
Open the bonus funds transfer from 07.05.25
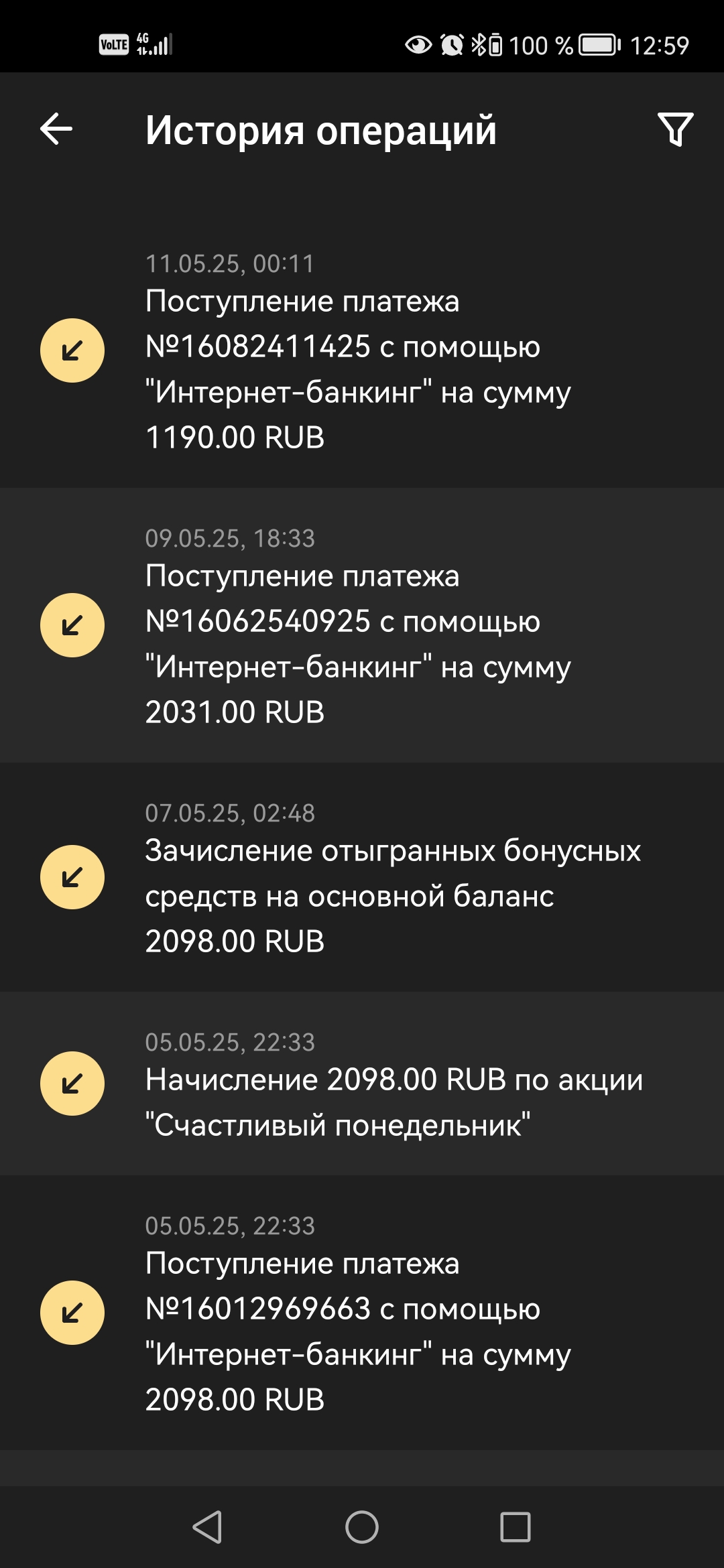tap(362, 877)
